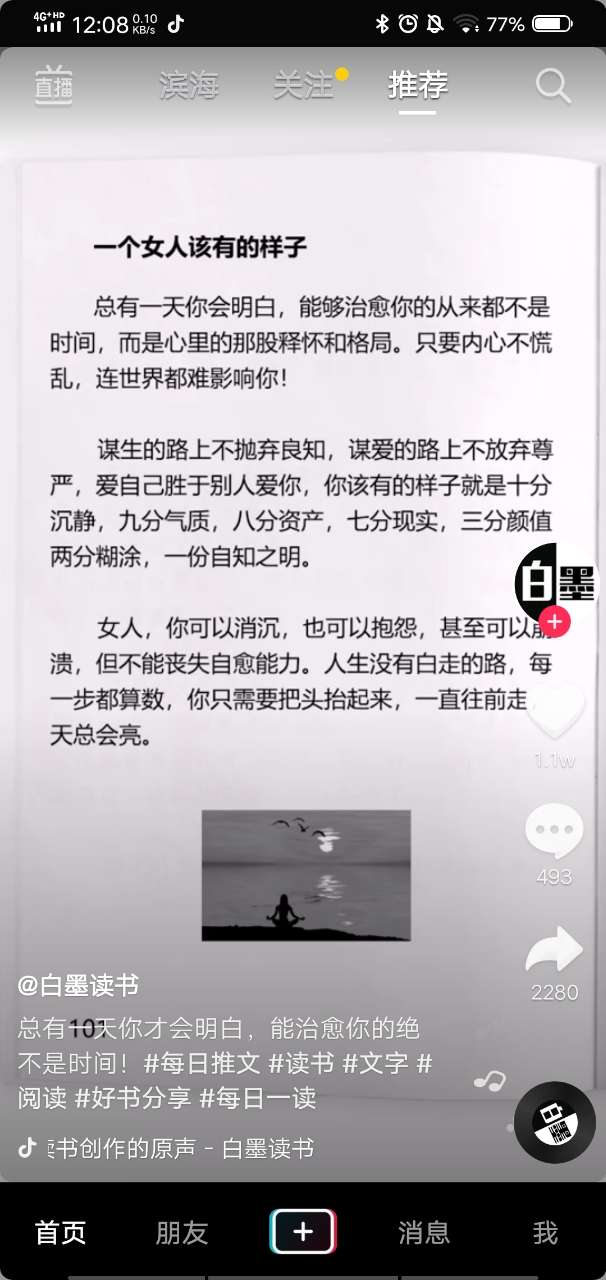Open the original sound by 白墨读书
The width and height of the screenshot is (606, 1280).
(x=180, y=1149)
